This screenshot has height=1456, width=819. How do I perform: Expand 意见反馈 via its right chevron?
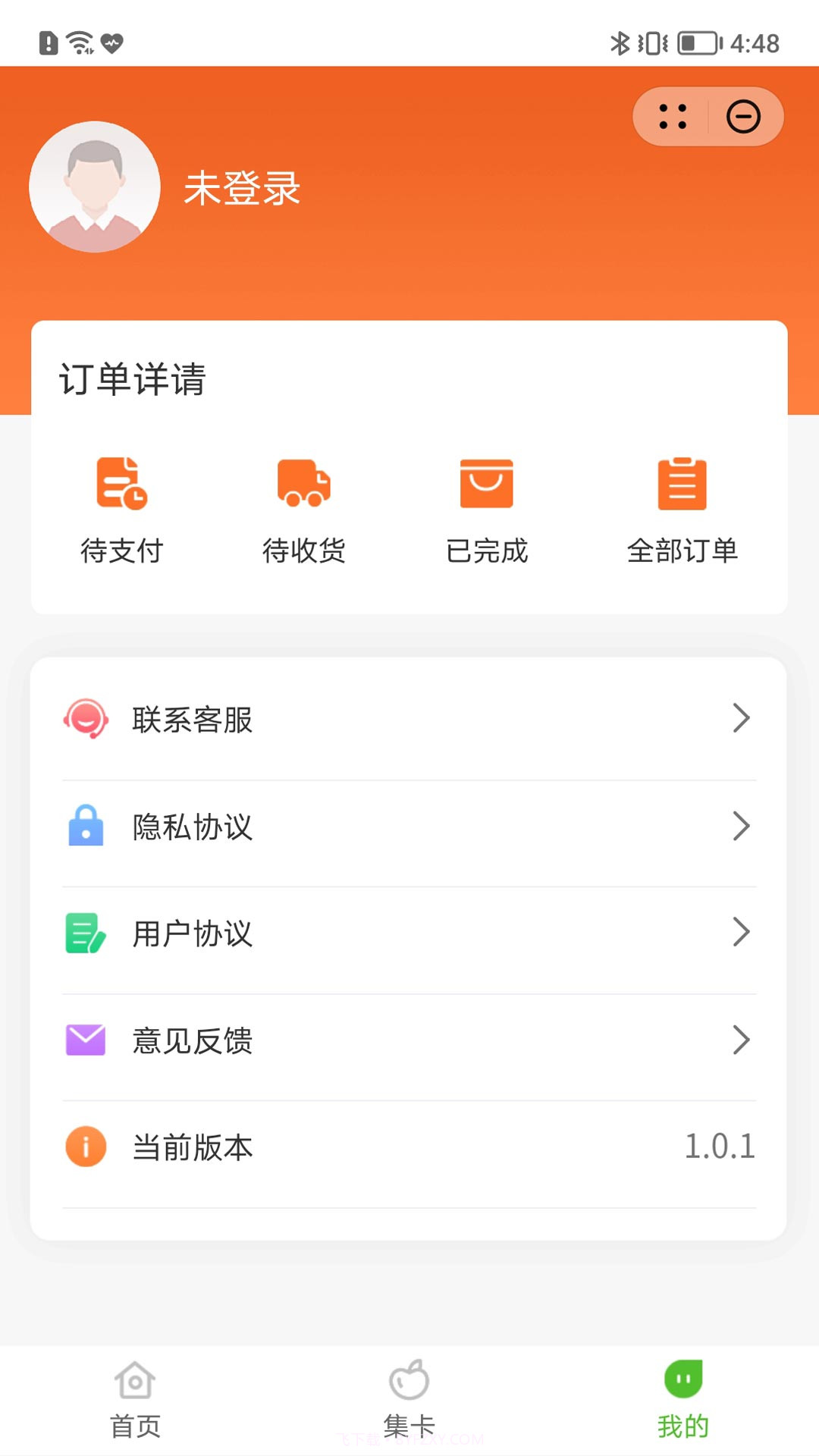tap(741, 1040)
